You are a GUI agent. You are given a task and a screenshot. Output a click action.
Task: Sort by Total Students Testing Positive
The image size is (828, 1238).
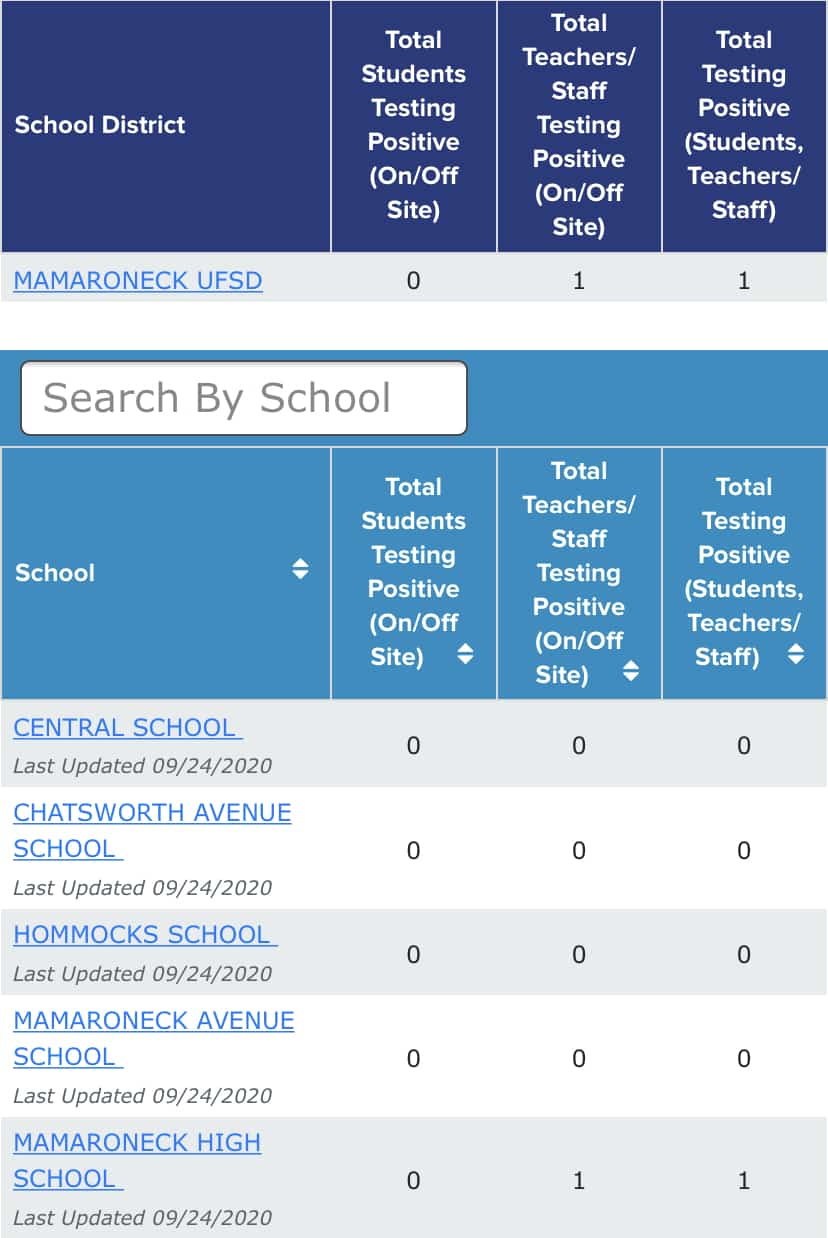coord(465,655)
